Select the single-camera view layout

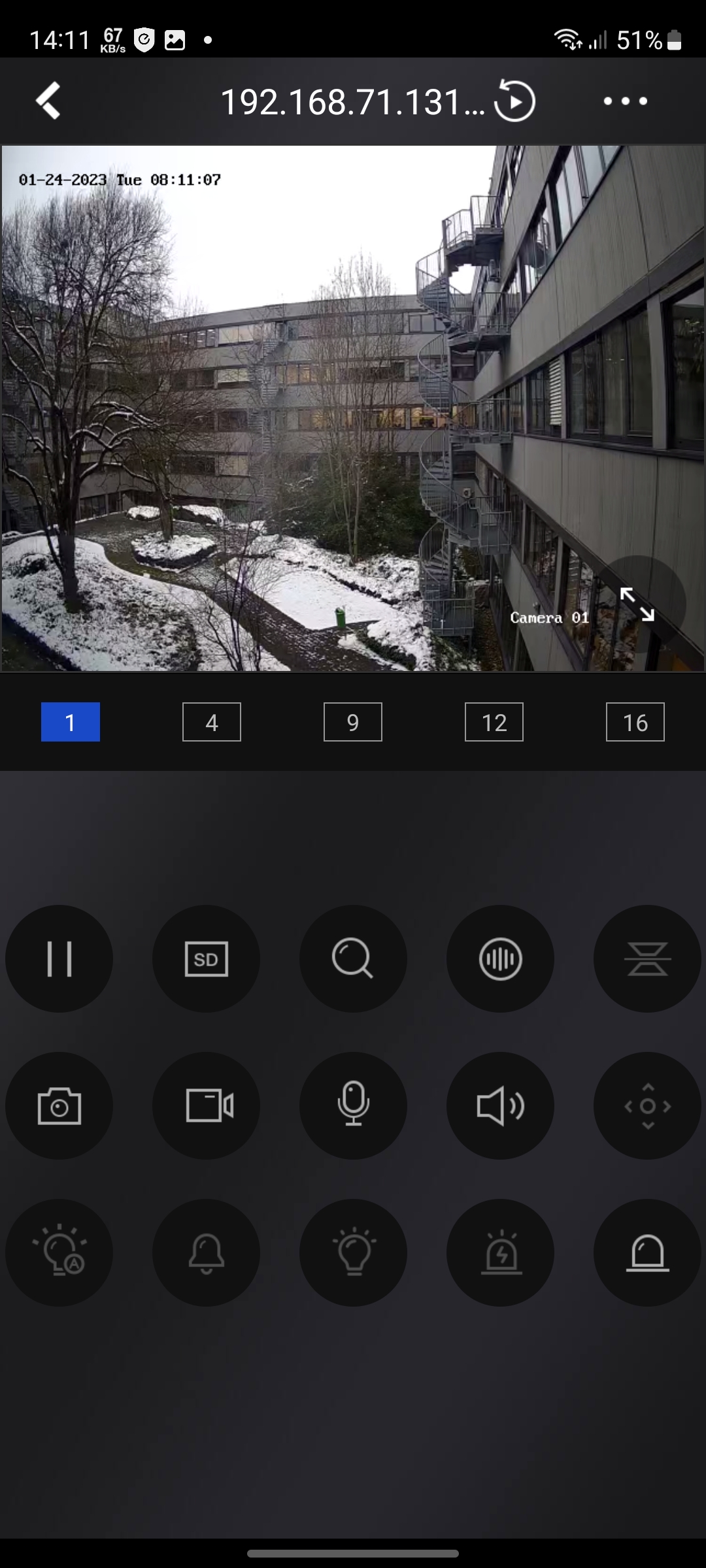[71, 722]
